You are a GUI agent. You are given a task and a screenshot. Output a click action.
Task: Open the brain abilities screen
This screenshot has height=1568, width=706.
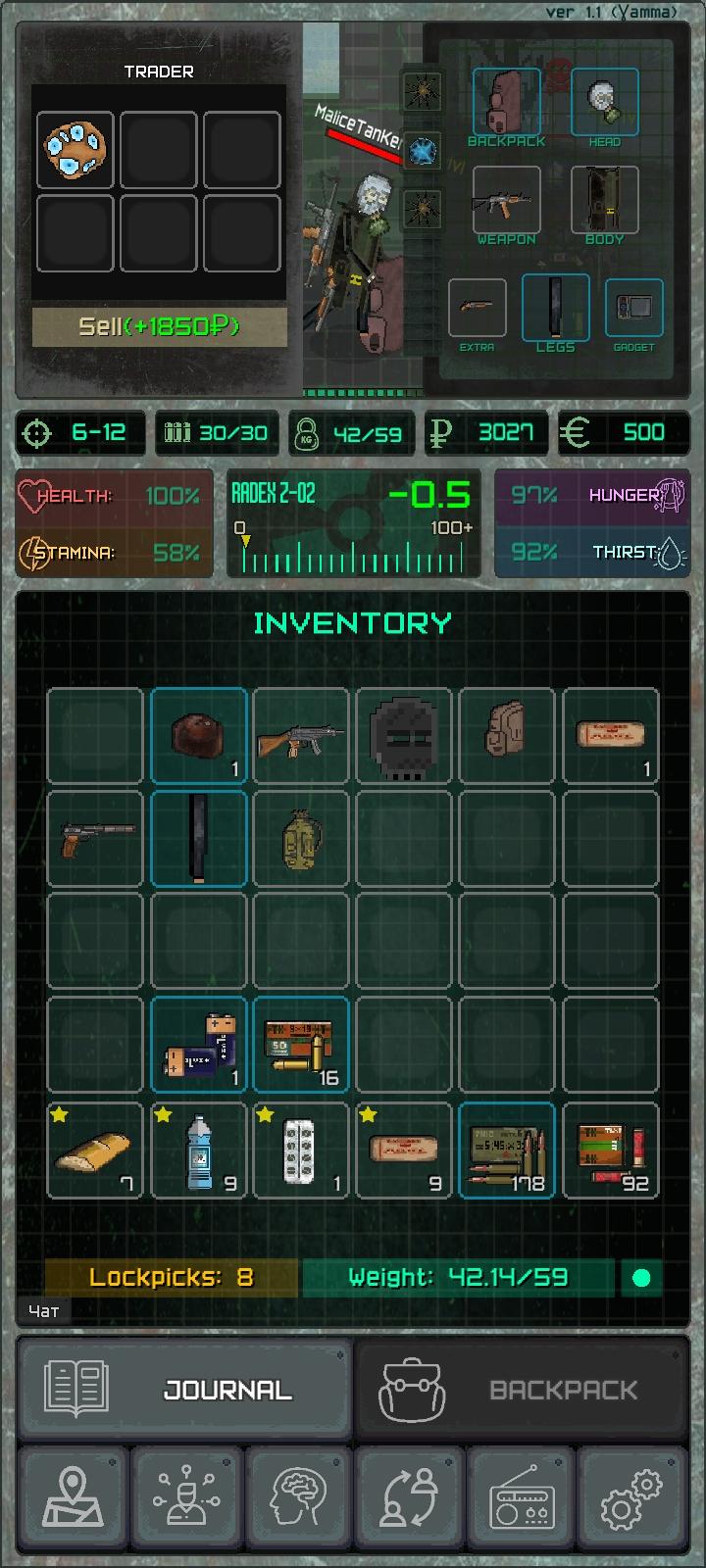click(297, 1498)
